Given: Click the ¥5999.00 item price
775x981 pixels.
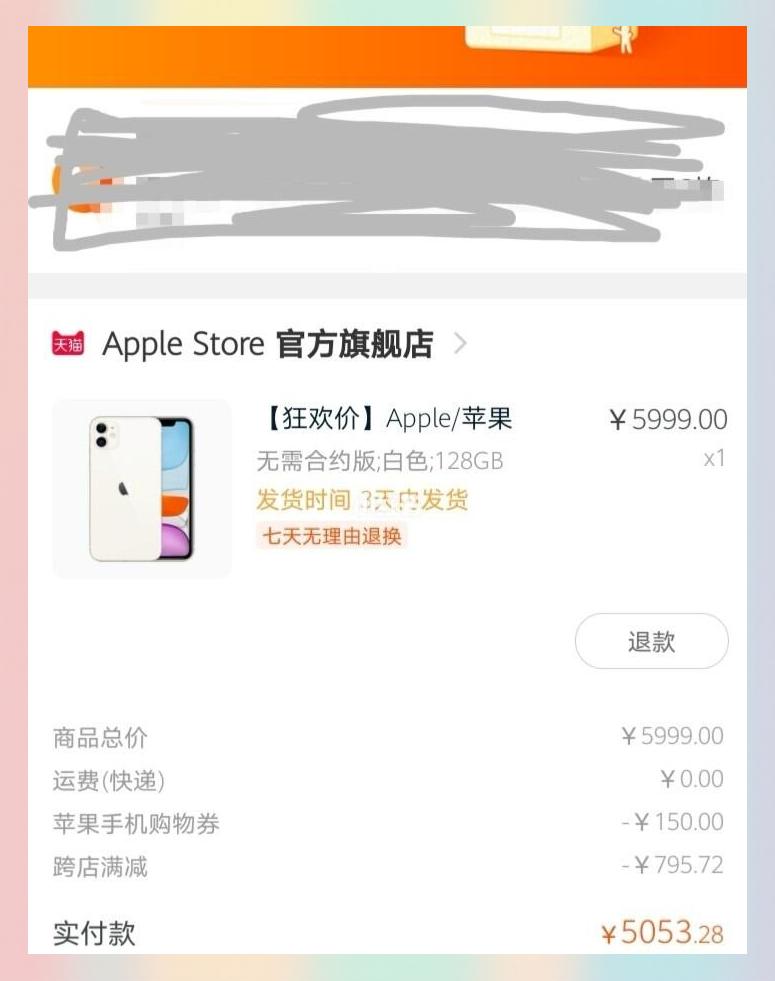Looking at the screenshot, I should (669, 420).
